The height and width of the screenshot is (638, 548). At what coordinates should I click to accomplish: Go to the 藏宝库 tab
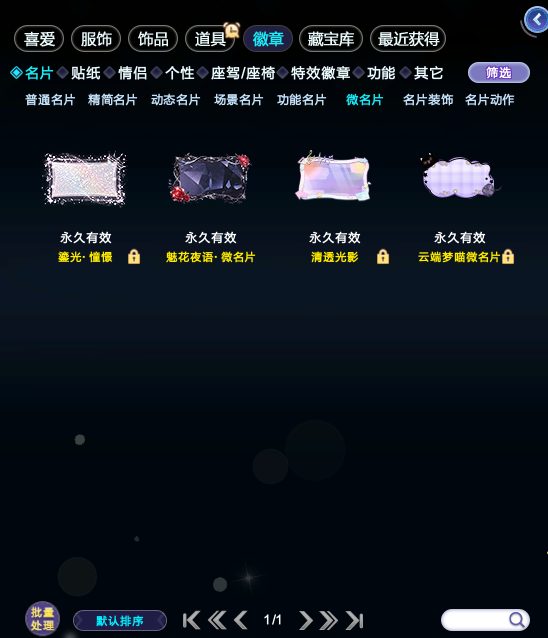point(330,39)
